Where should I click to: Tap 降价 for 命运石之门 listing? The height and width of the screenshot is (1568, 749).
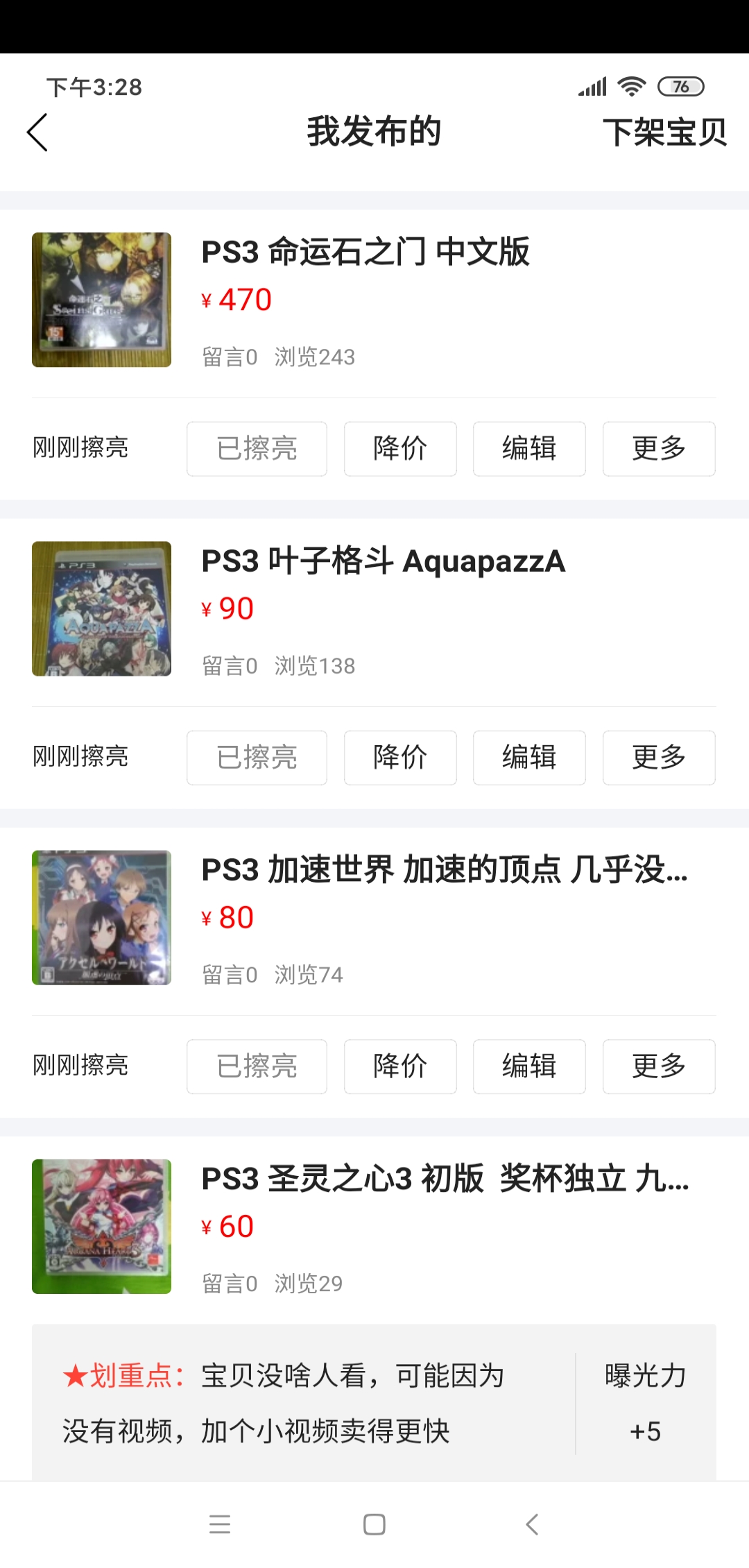400,449
